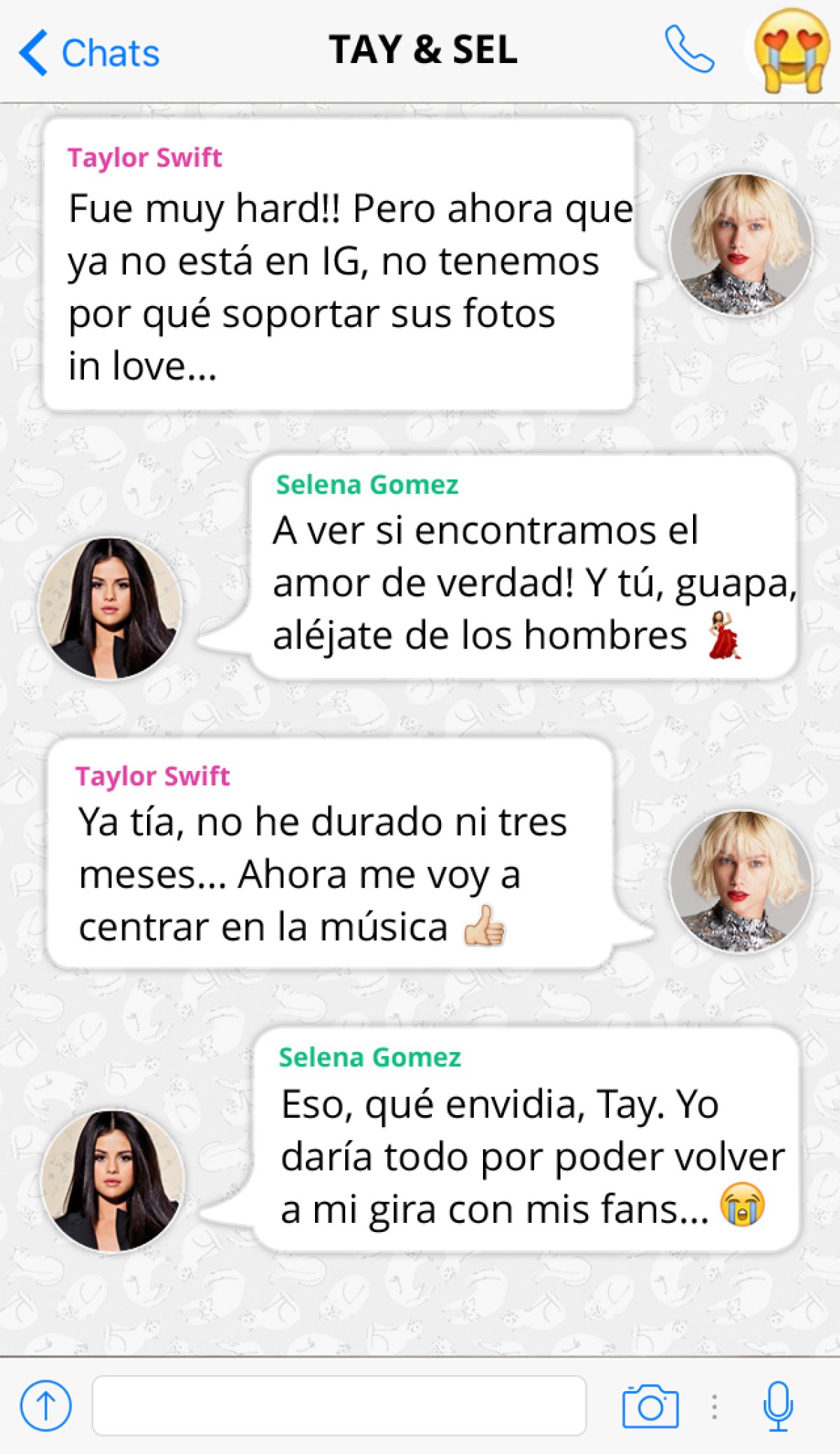Go back to the Chats list

click(x=90, y=53)
